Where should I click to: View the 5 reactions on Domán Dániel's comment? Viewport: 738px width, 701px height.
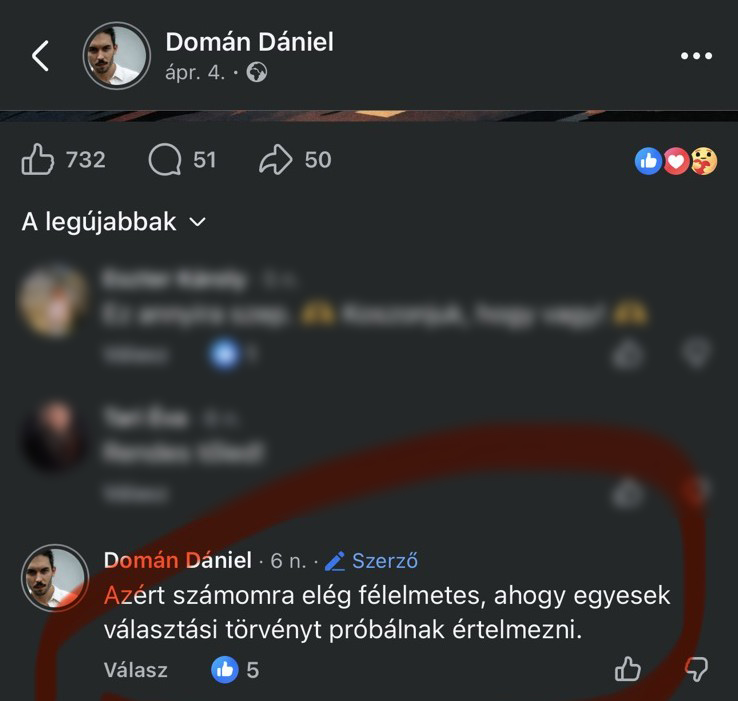(236, 670)
